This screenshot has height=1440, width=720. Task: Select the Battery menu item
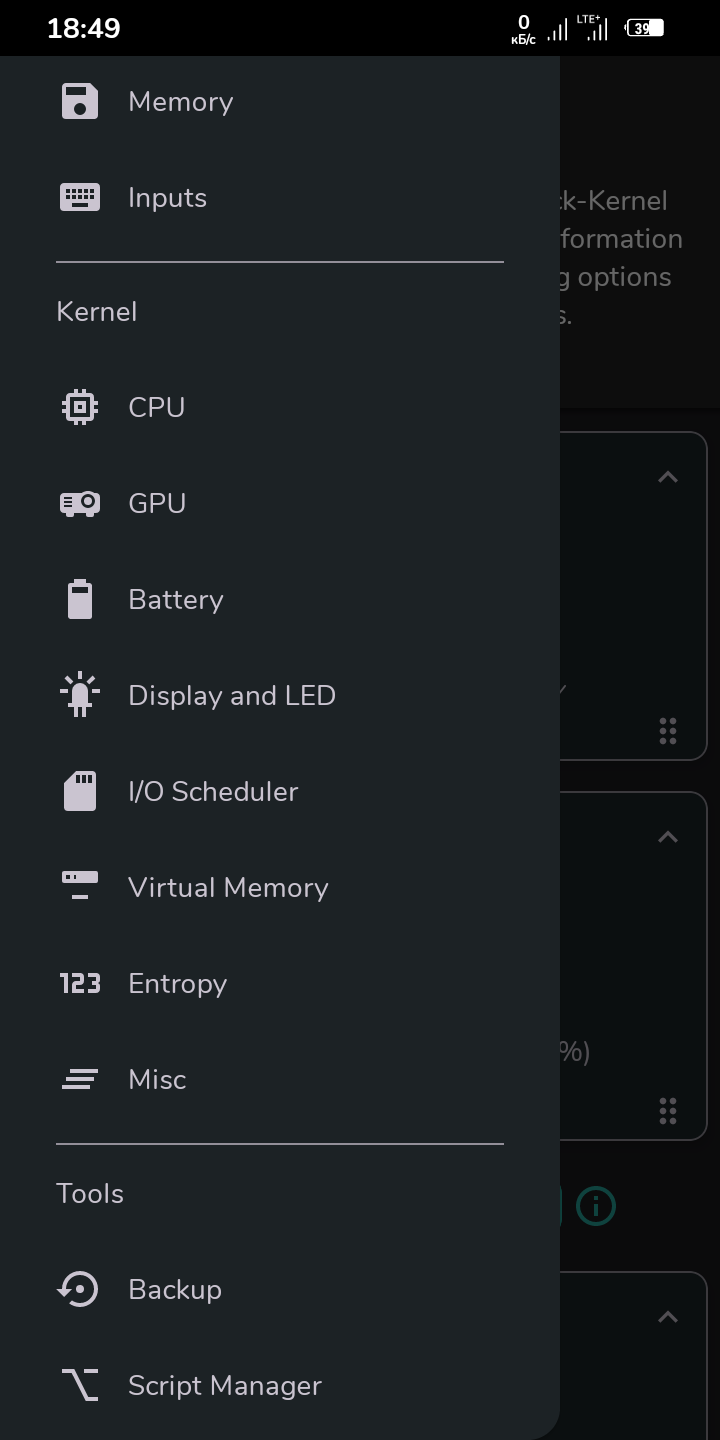(280, 600)
